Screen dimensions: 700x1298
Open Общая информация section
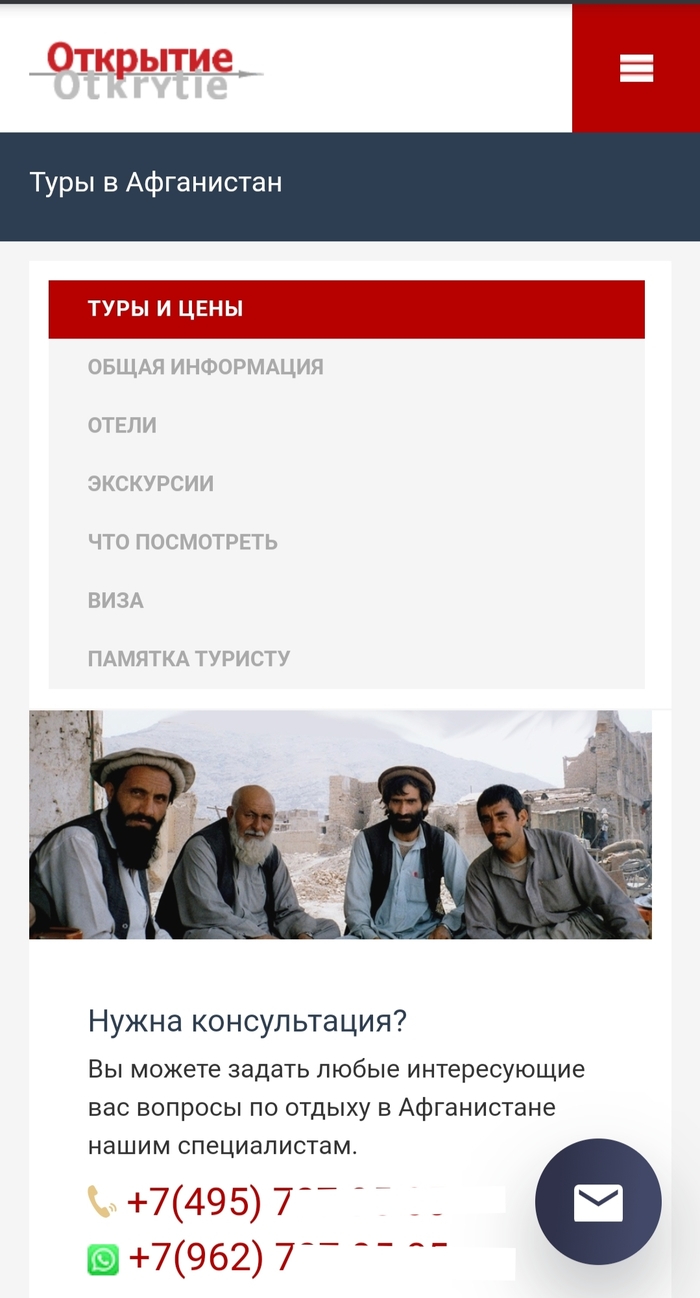coord(205,367)
